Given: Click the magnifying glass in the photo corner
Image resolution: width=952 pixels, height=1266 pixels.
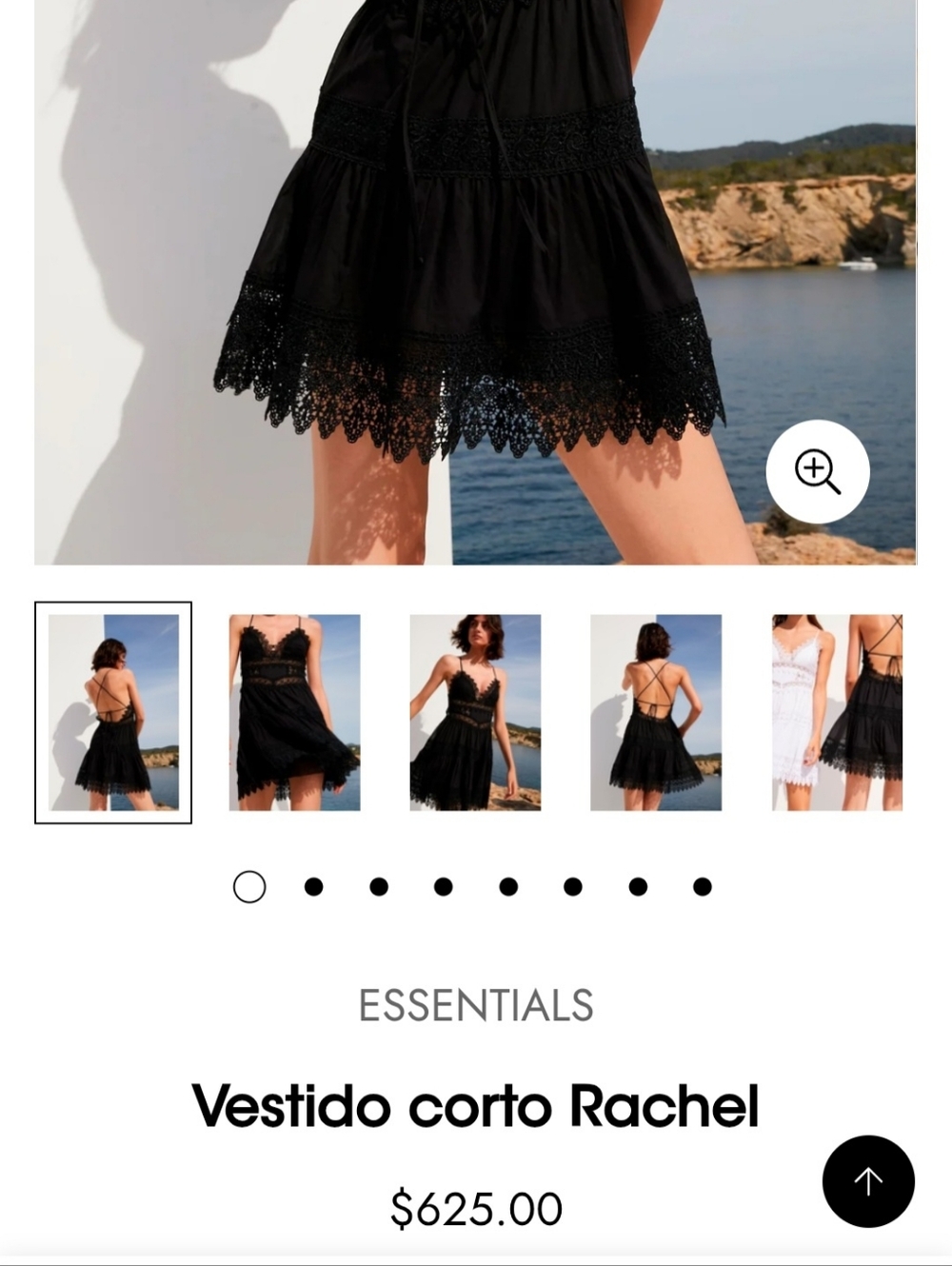Looking at the screenshot, I should tap(819, 471).
